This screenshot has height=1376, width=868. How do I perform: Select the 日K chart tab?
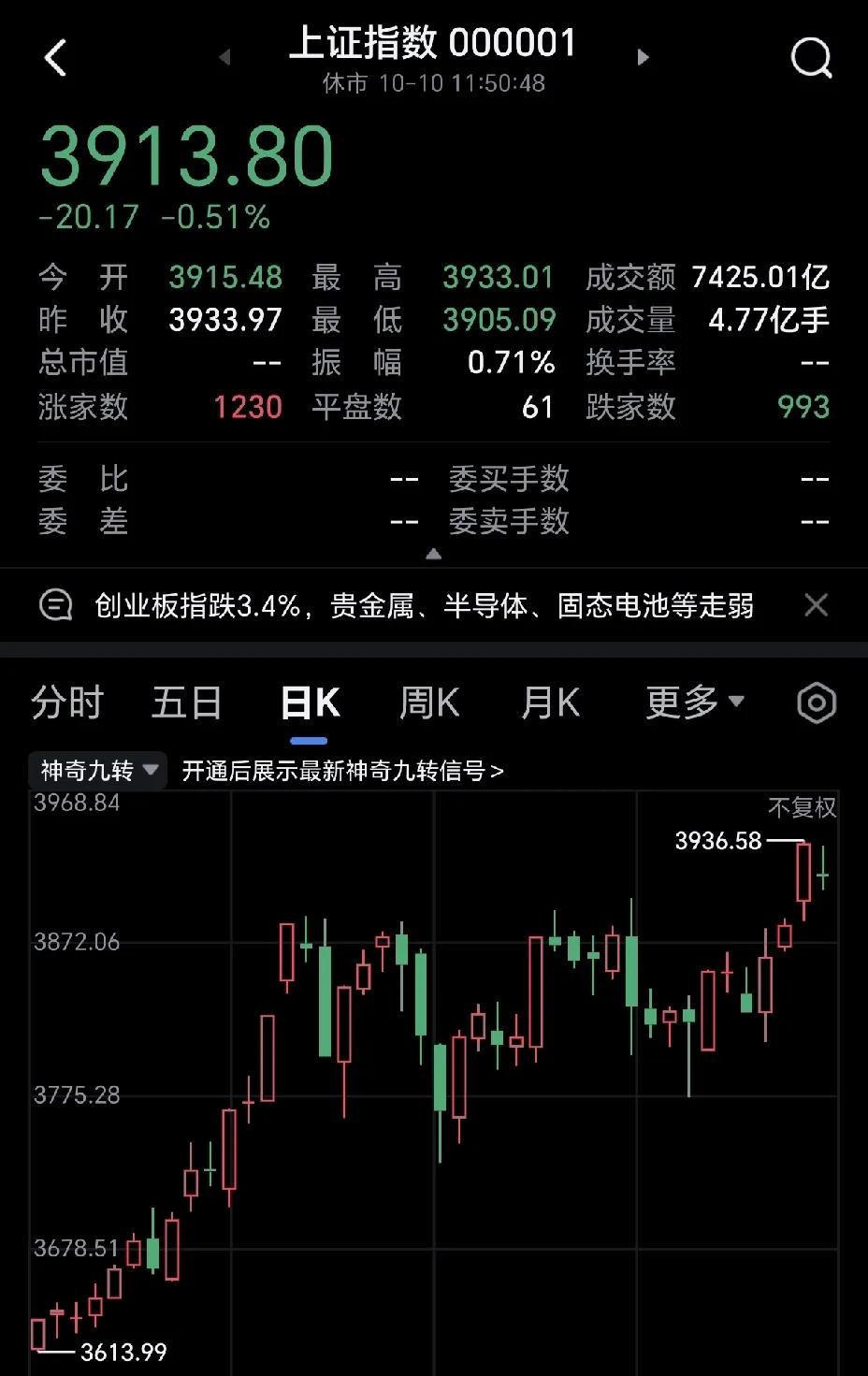coord(310,702)
